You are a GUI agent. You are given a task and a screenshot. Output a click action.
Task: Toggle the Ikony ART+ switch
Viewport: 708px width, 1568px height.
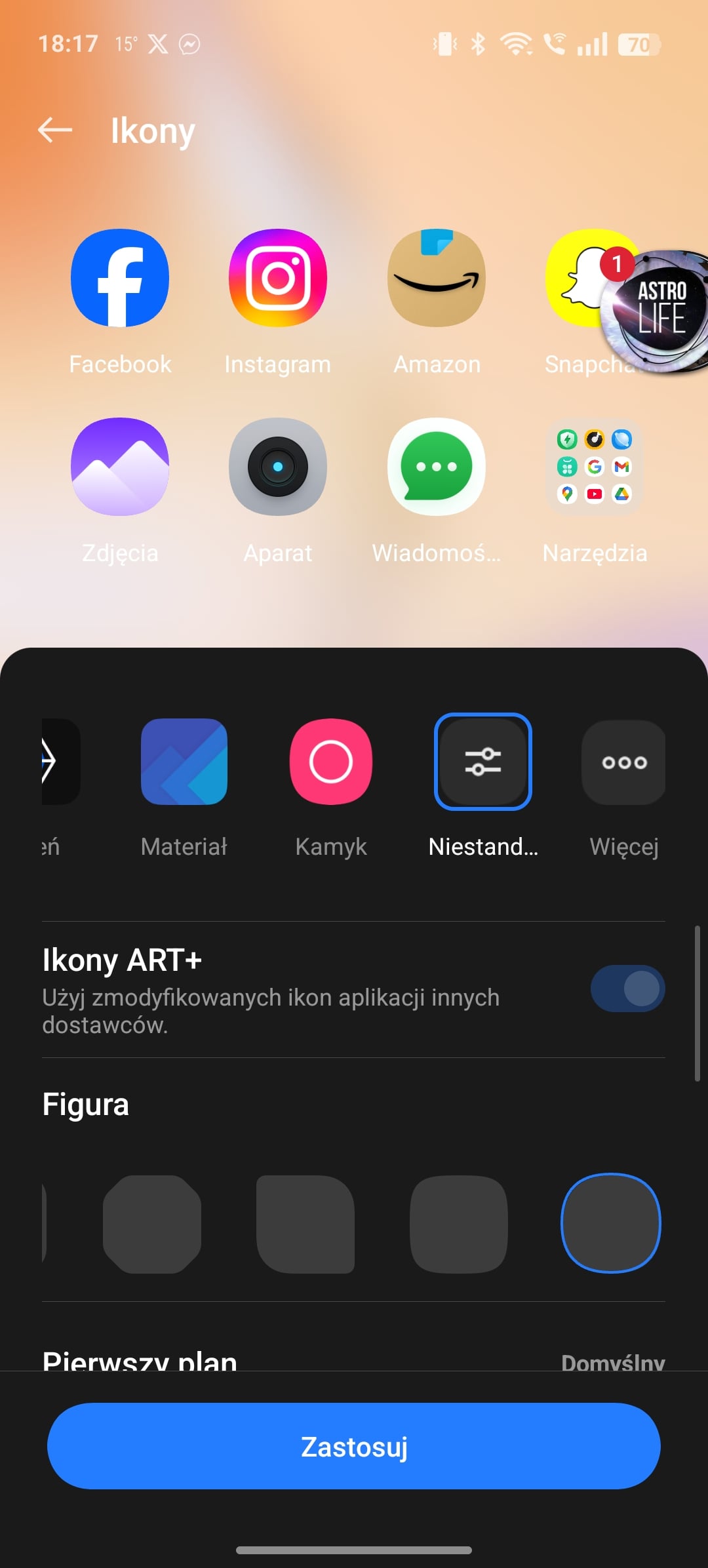(627, 989)
